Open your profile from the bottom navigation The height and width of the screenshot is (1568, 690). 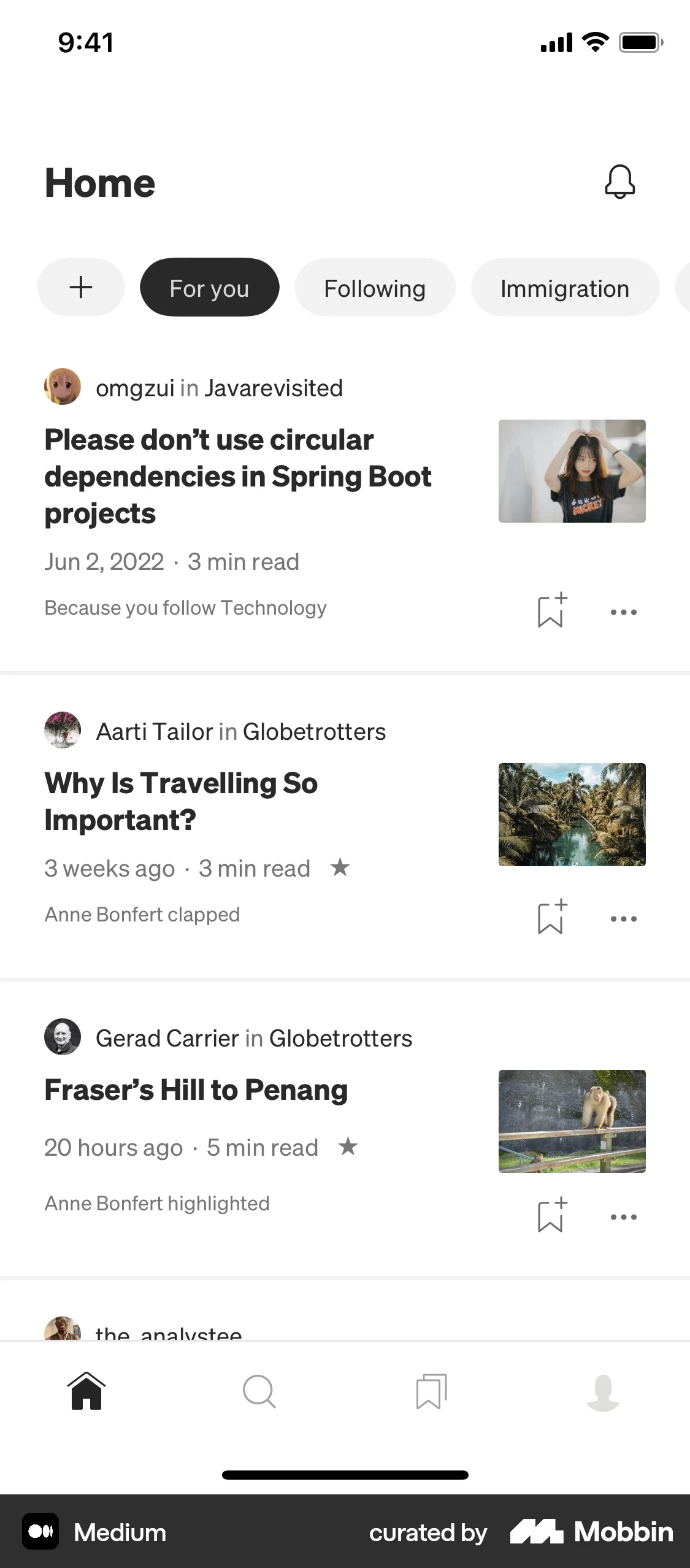click(x=604, y=1391)
